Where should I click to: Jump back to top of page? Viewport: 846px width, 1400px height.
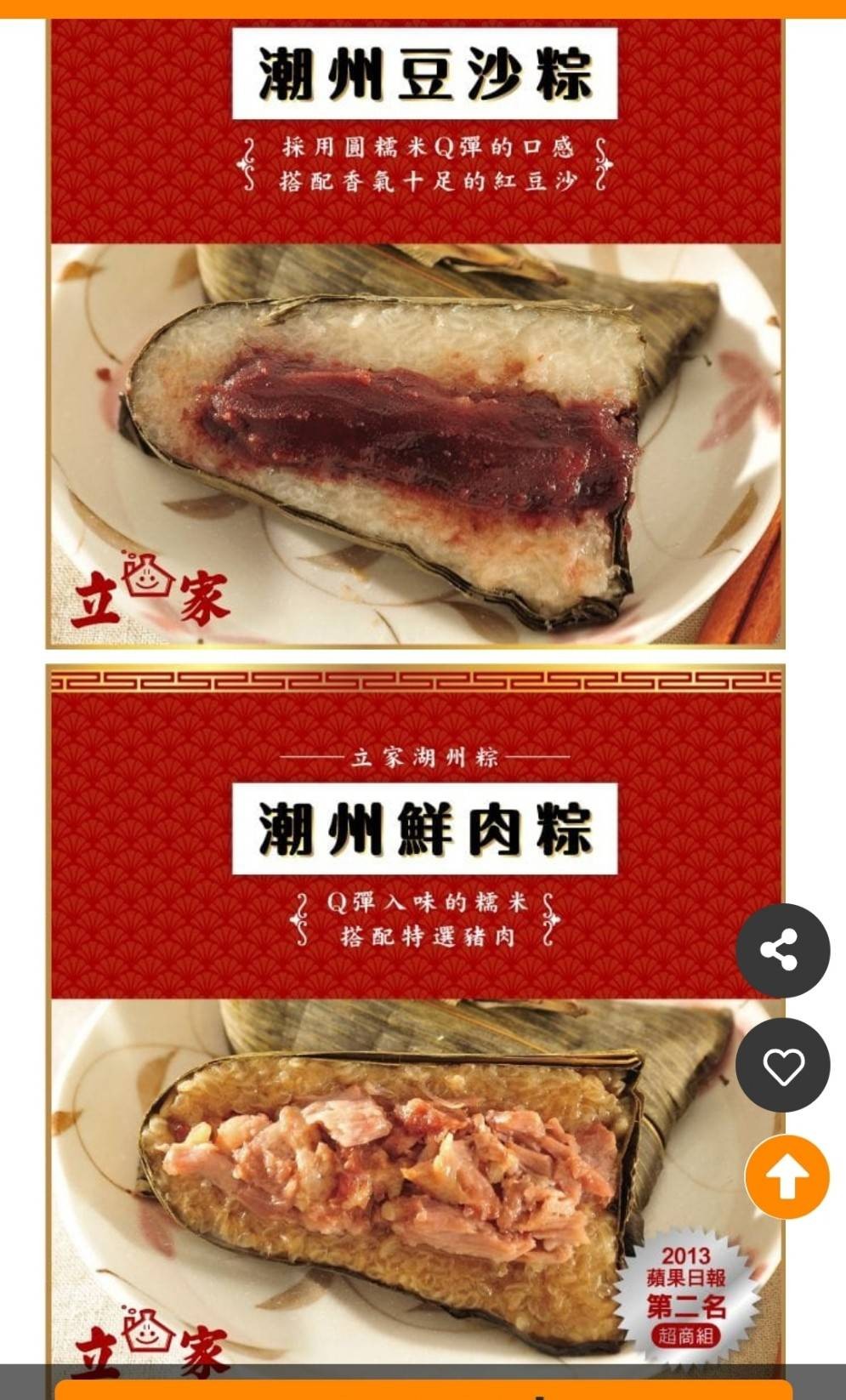(786, 1177)
